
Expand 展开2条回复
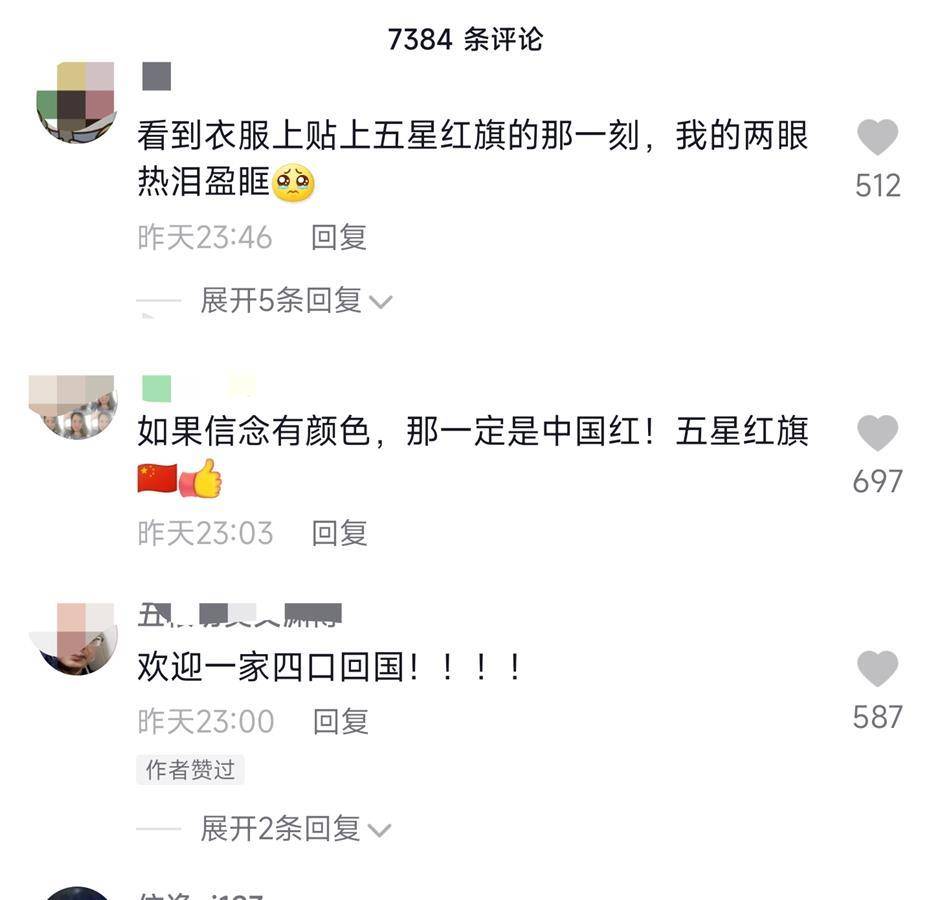295,828
